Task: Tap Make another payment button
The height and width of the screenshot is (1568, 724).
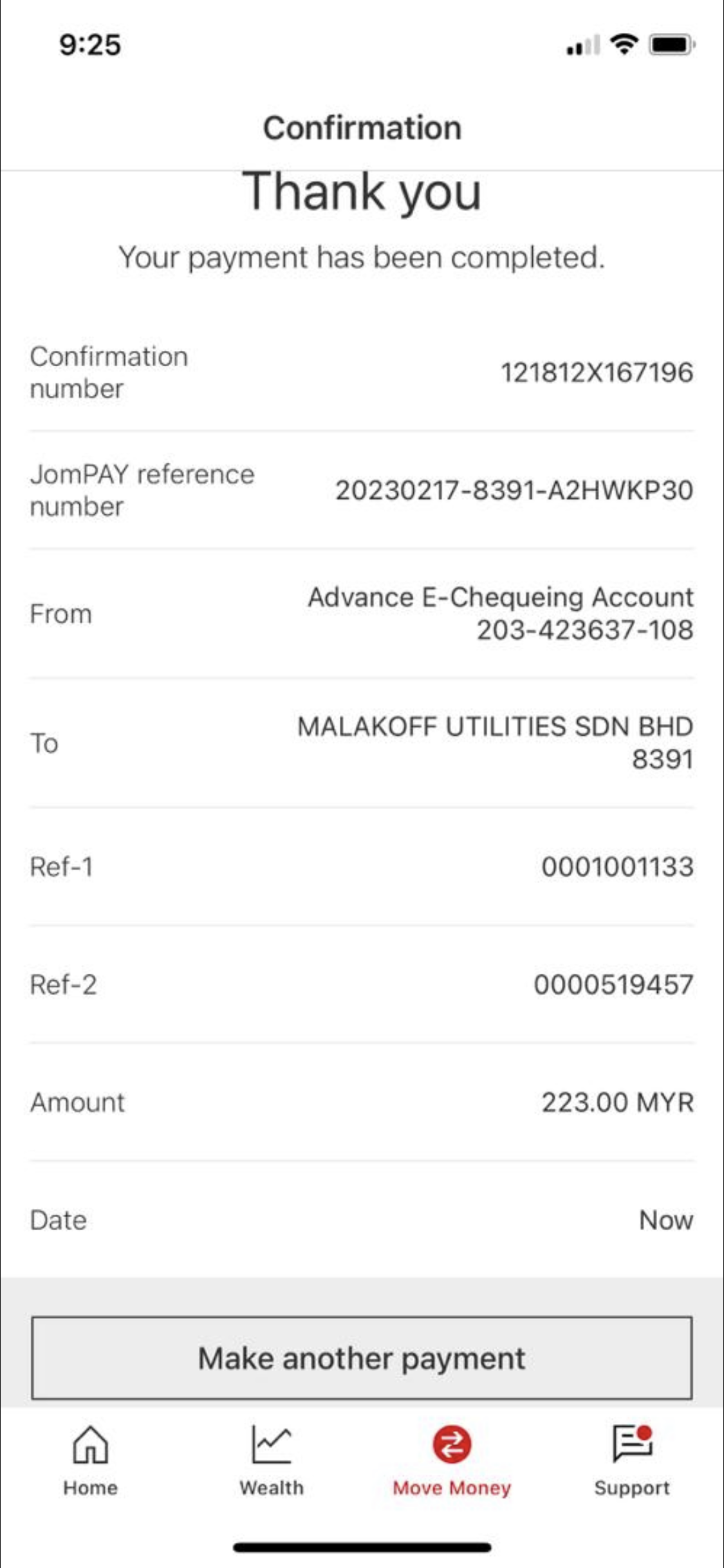Action: 362,1358
